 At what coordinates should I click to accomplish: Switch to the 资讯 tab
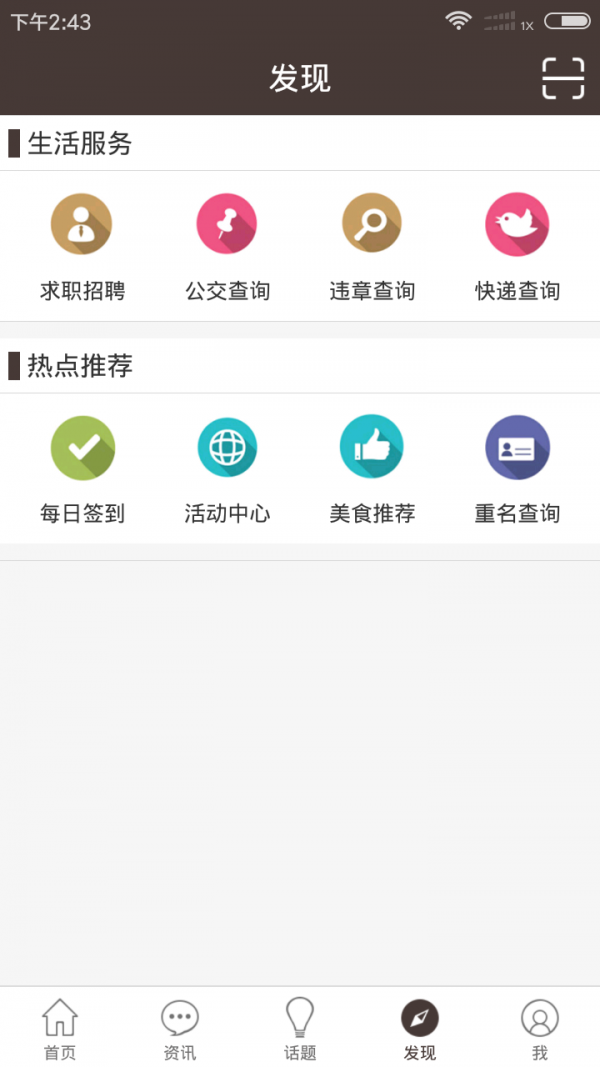(180, 1028)
